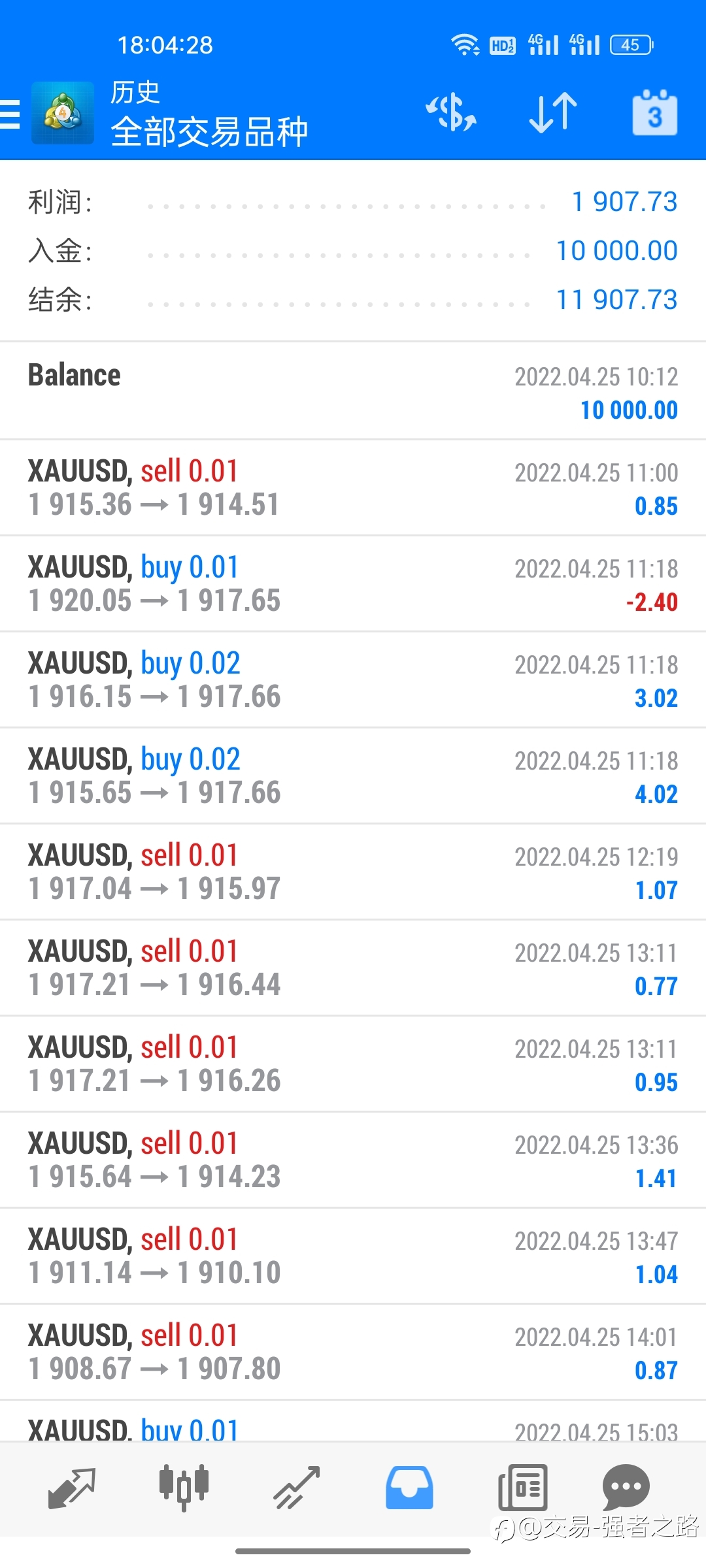Image resolution: width=706 pixels, height=1568 pixels.
Task: Open the 11:00 sell trade with 0.85 profit
Action: click(353, 487)
